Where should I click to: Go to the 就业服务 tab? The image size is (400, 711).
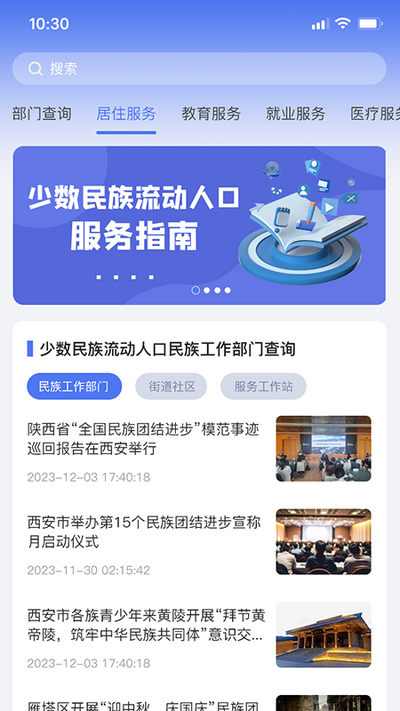point(295,114)
